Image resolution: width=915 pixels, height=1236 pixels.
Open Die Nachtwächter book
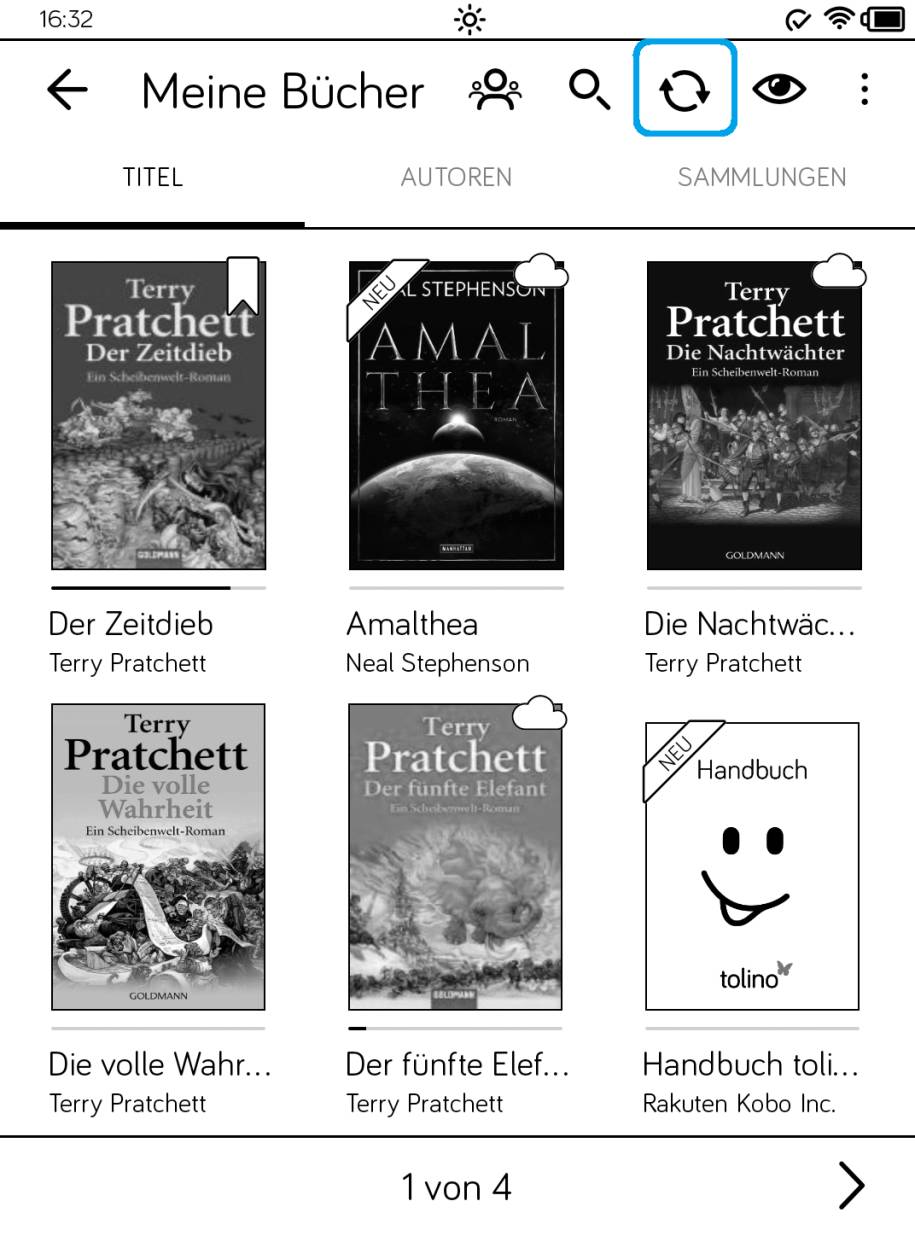pos(753,416)
